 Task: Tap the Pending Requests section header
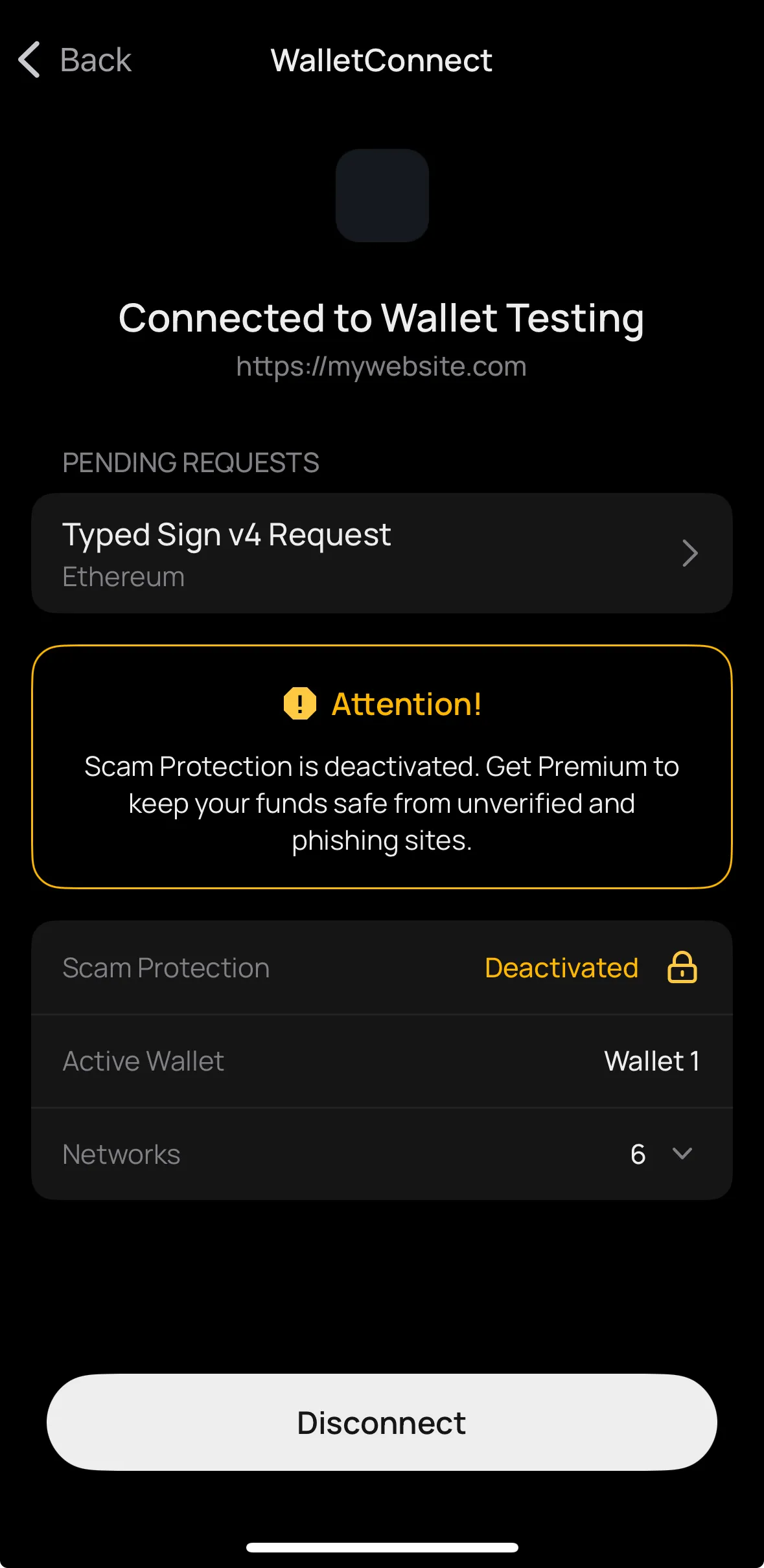coord(191,462)
